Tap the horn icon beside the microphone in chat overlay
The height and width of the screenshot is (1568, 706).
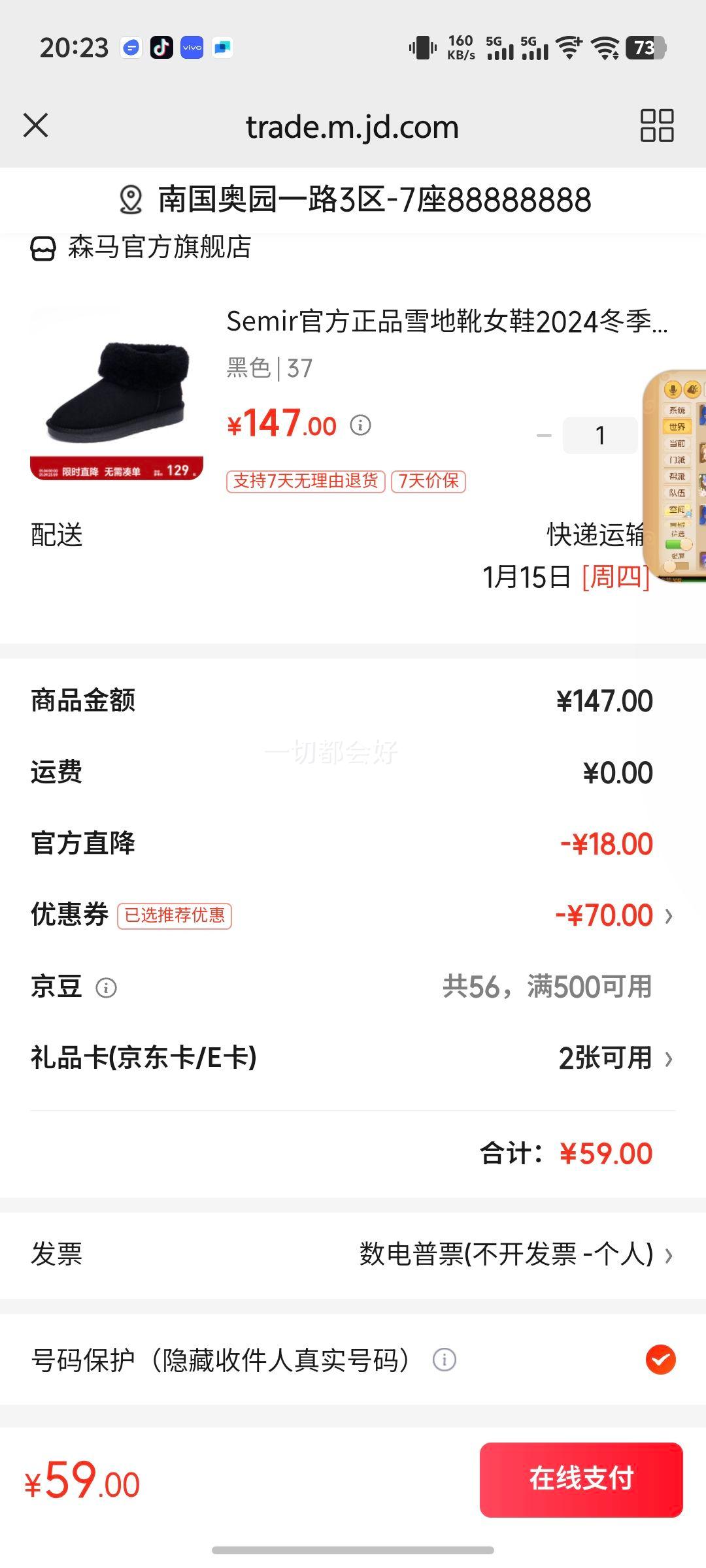692,389
